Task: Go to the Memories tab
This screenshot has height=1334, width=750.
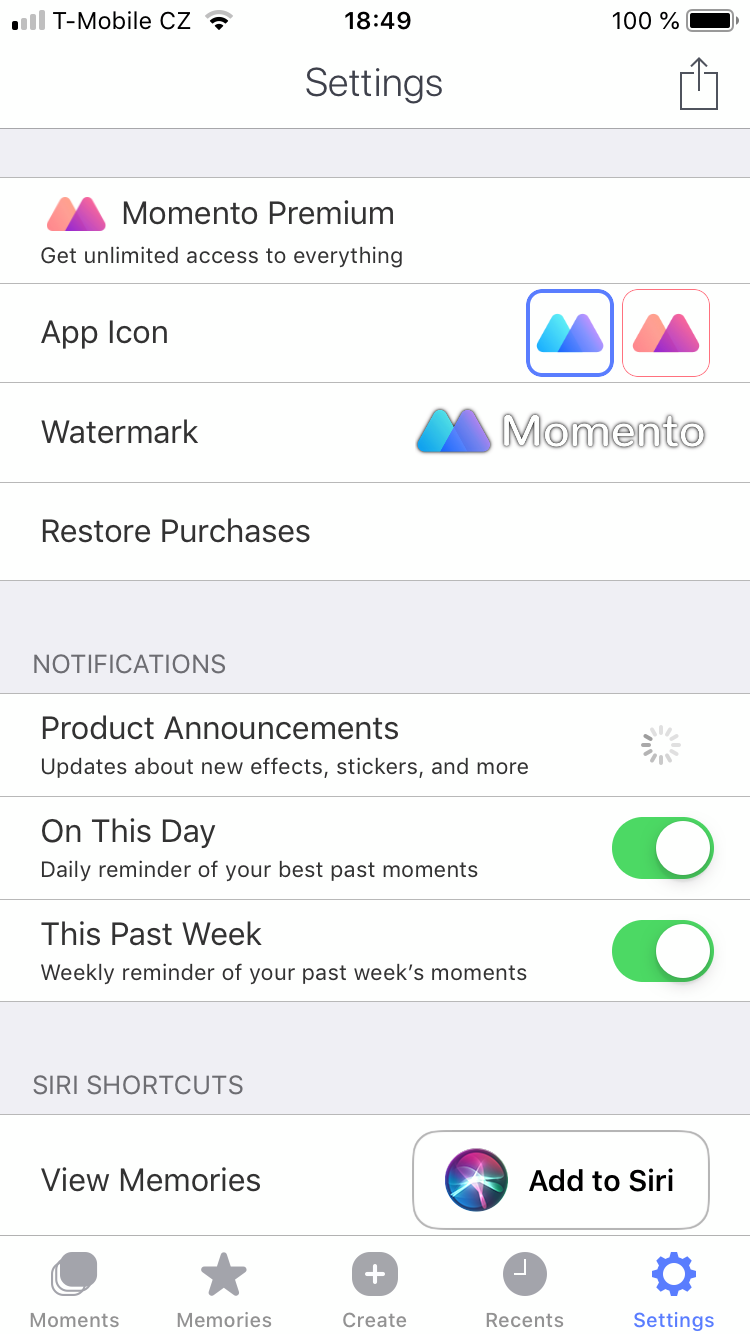Action: tap(224, 1290)
